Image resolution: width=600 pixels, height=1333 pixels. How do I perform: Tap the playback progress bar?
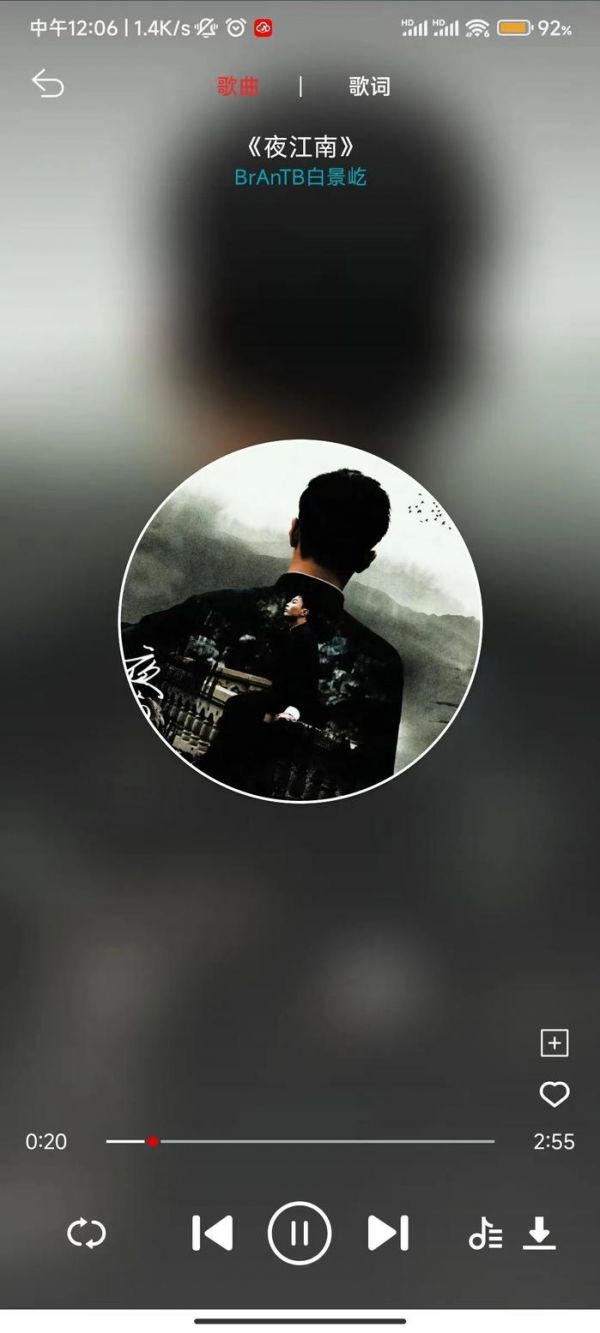click(x=300, y=1141)
